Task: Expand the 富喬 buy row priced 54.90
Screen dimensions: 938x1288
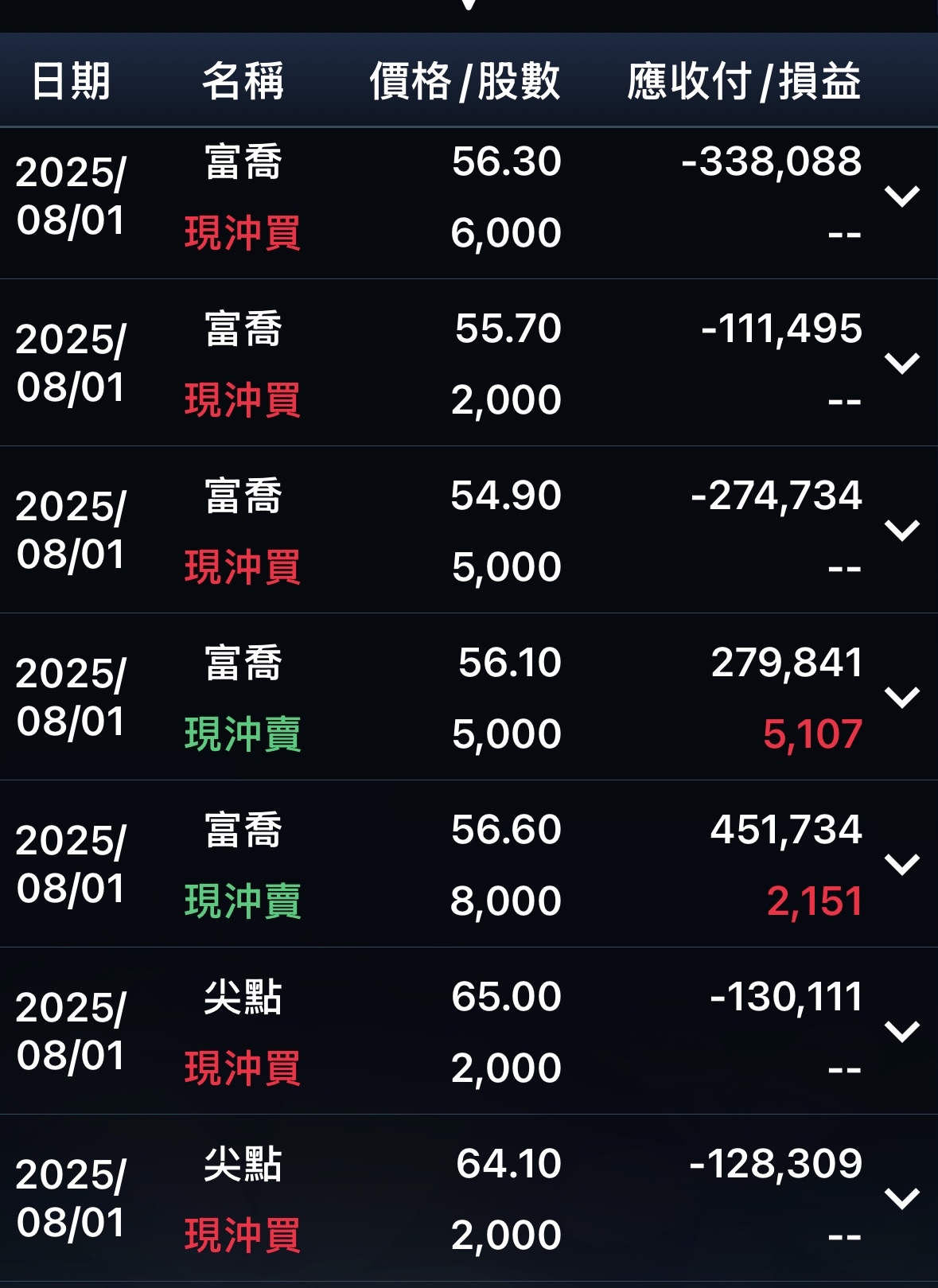Action: [x=902, y=531]
